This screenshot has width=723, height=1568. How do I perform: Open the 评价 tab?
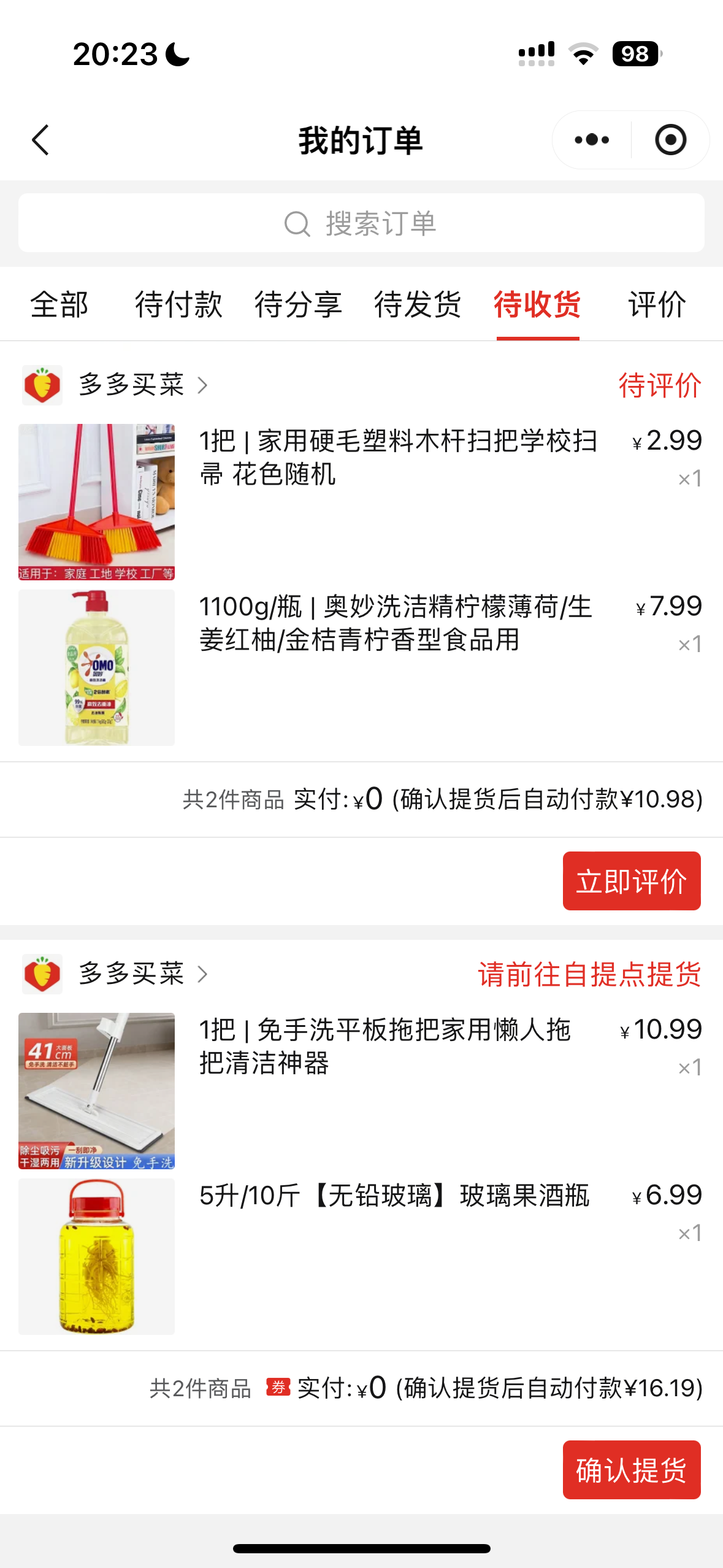657,305
